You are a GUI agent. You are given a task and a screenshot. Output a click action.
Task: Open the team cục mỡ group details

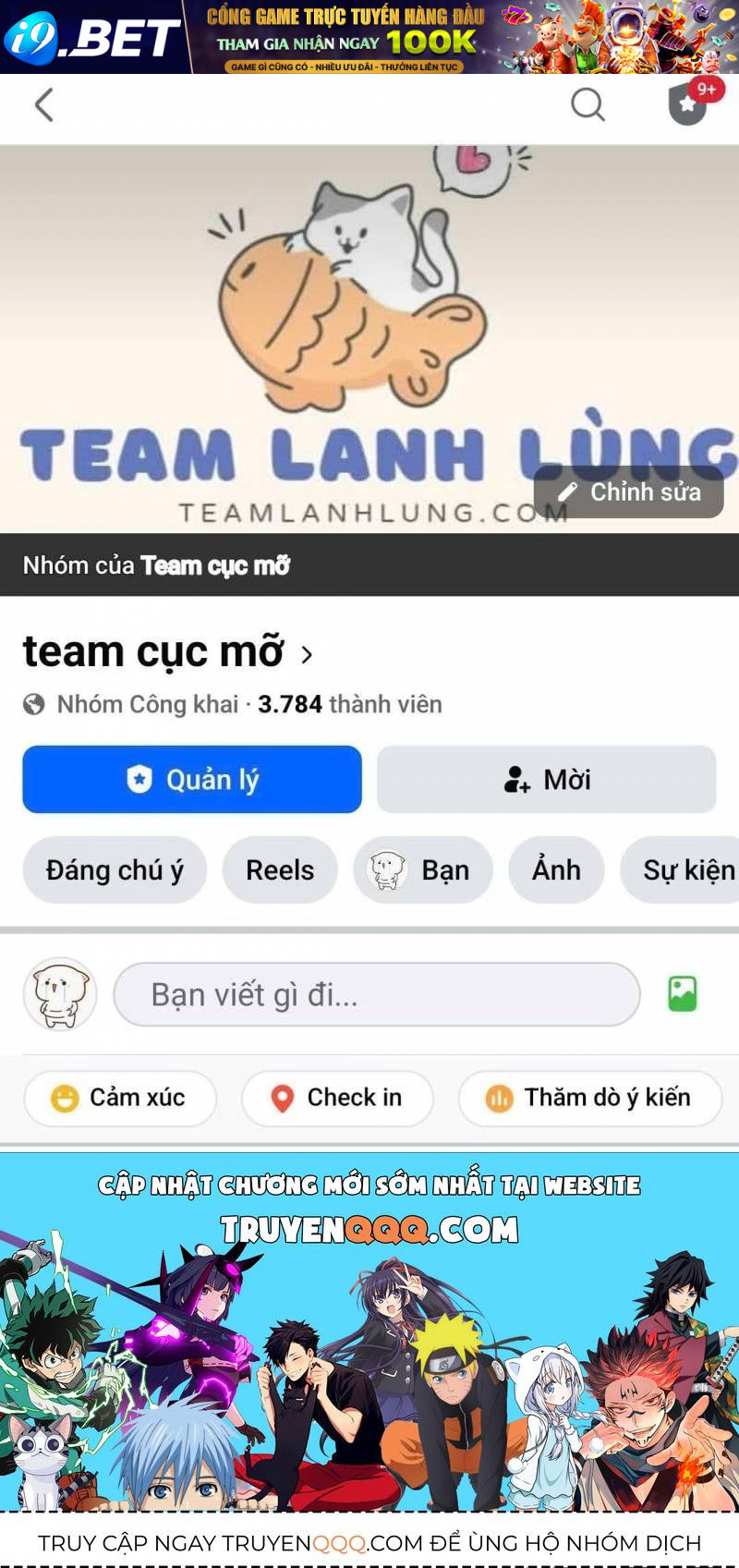(168, 652)
